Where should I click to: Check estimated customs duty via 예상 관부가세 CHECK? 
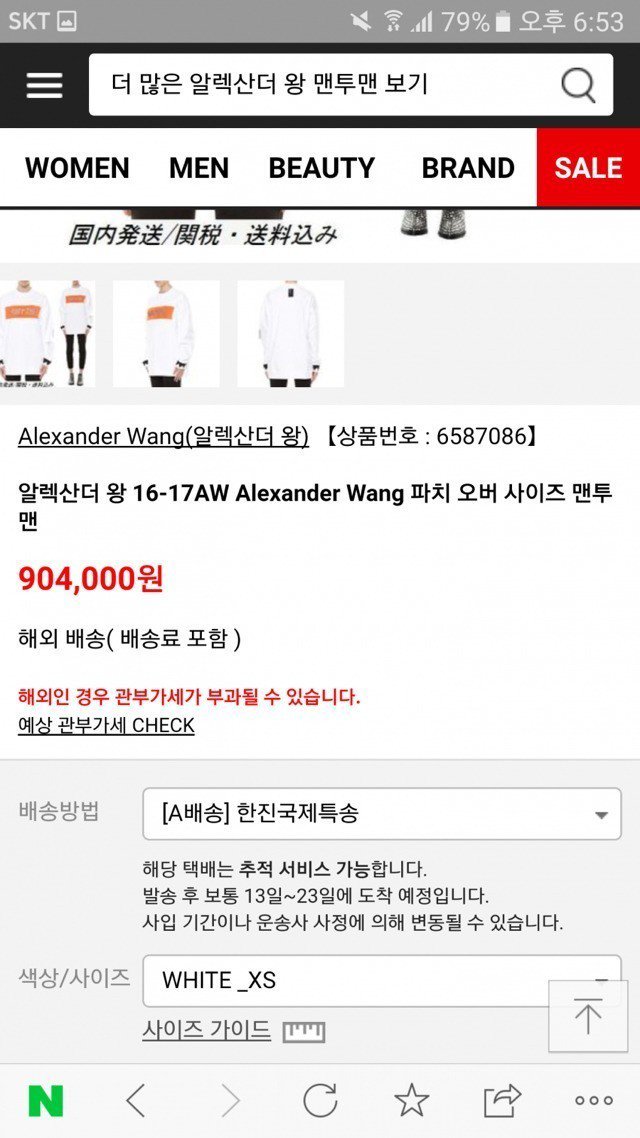[106, 726]
